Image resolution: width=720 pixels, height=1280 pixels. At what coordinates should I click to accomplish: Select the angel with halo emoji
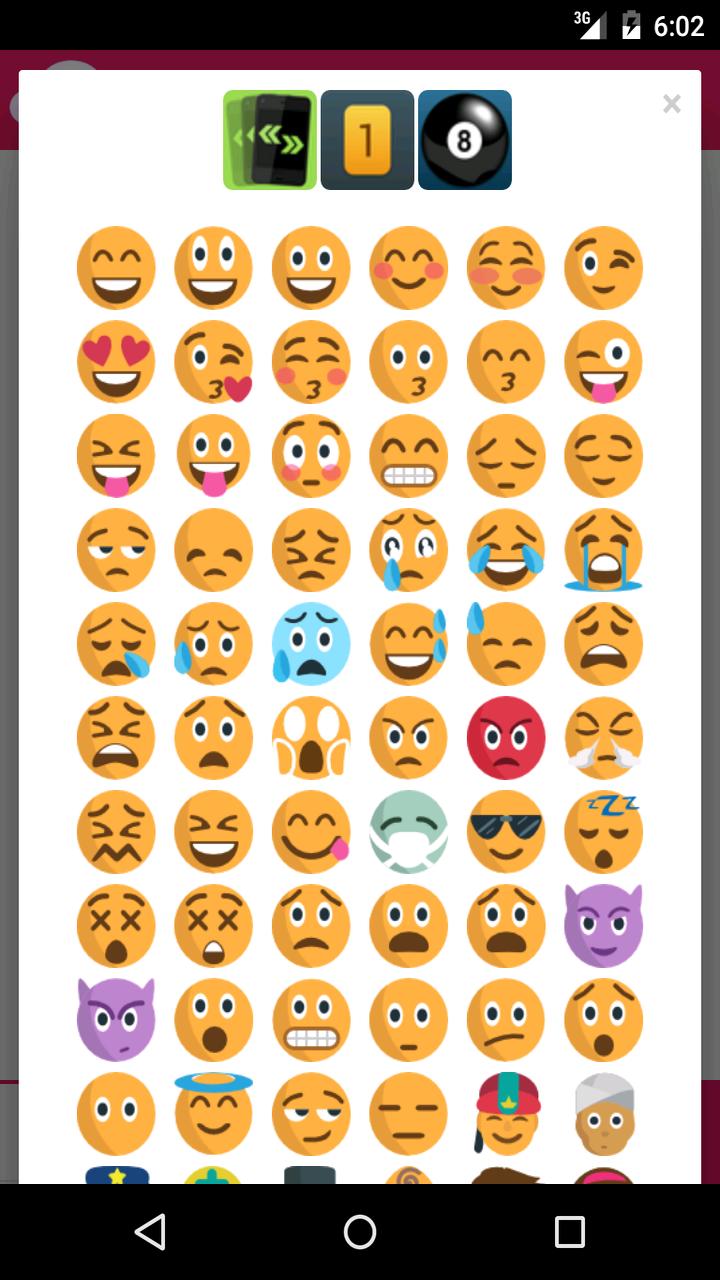[x=213, y=1113]
